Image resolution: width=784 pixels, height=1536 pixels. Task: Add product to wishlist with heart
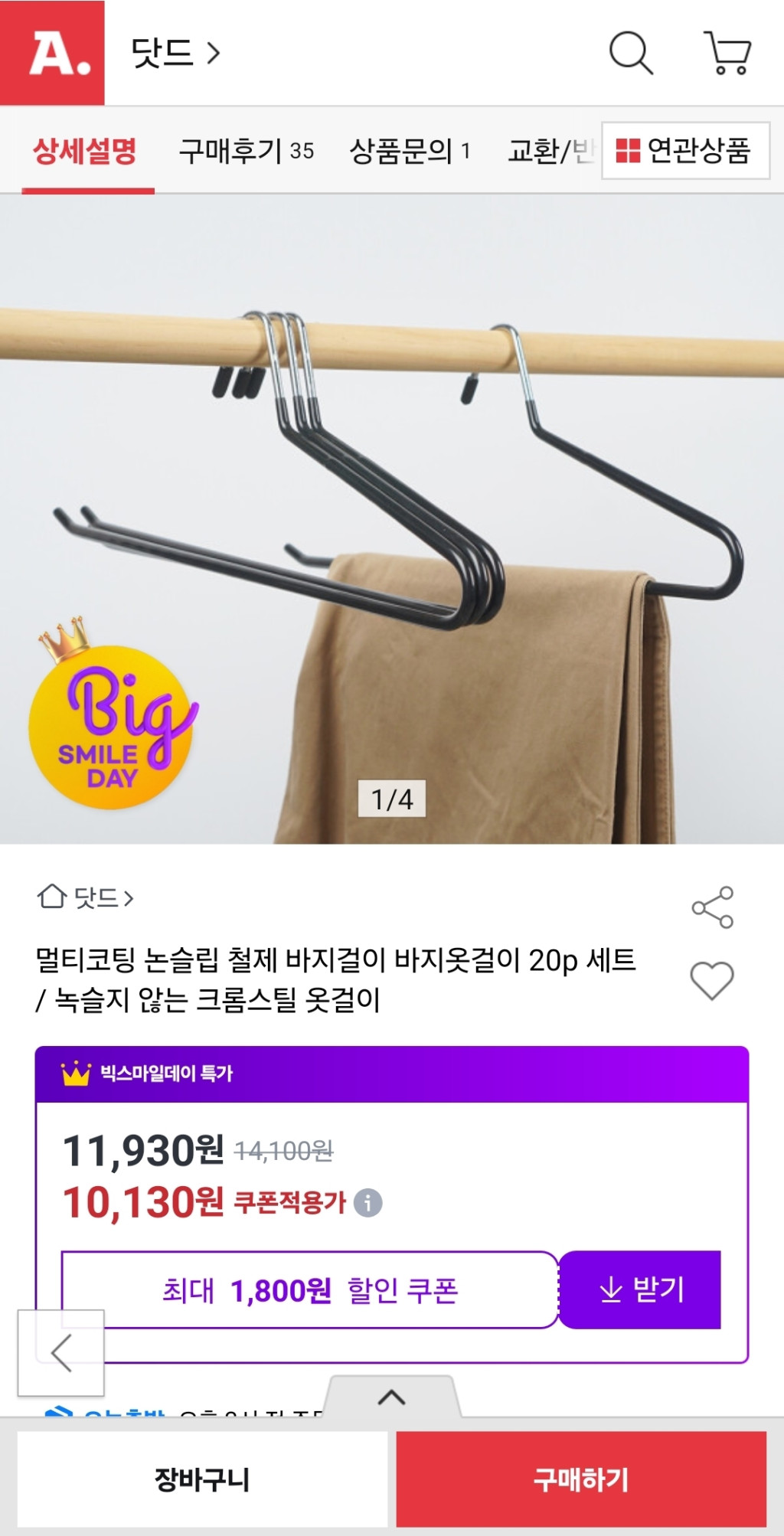coord(712,979)
